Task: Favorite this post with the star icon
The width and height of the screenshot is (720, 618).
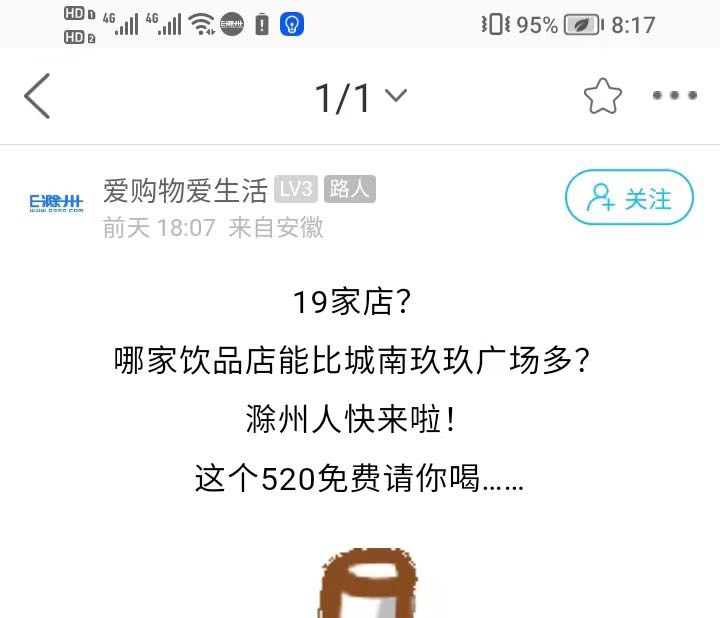Action: tap(603, 97)
